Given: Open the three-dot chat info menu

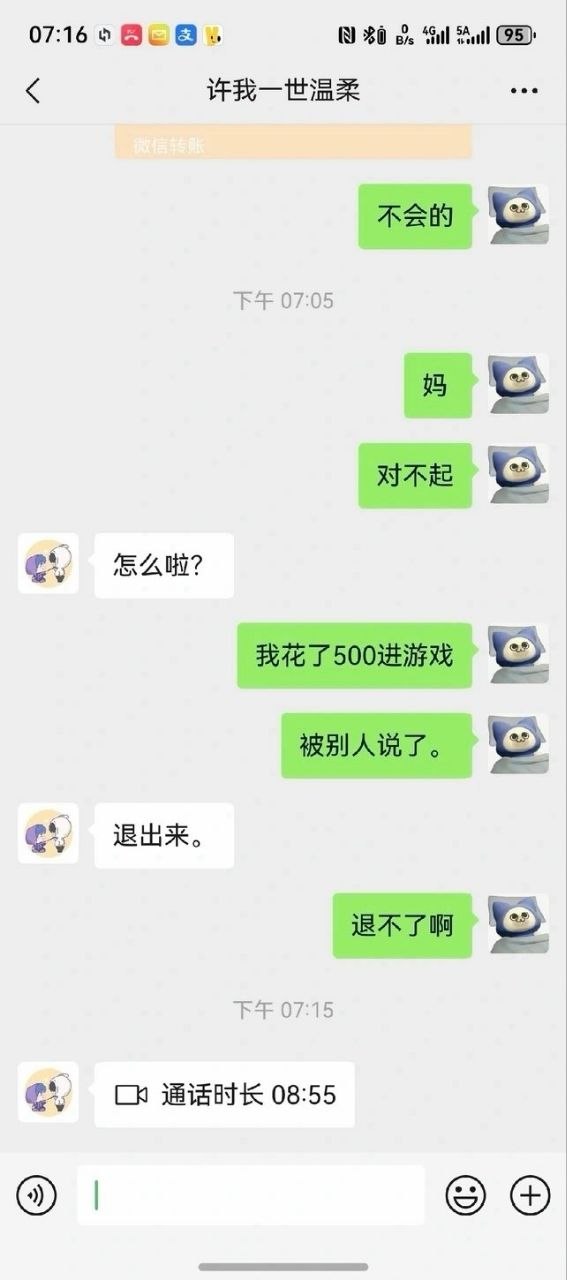Looking at the screenshot, I should pyautogui.click(x=524, y=91).
